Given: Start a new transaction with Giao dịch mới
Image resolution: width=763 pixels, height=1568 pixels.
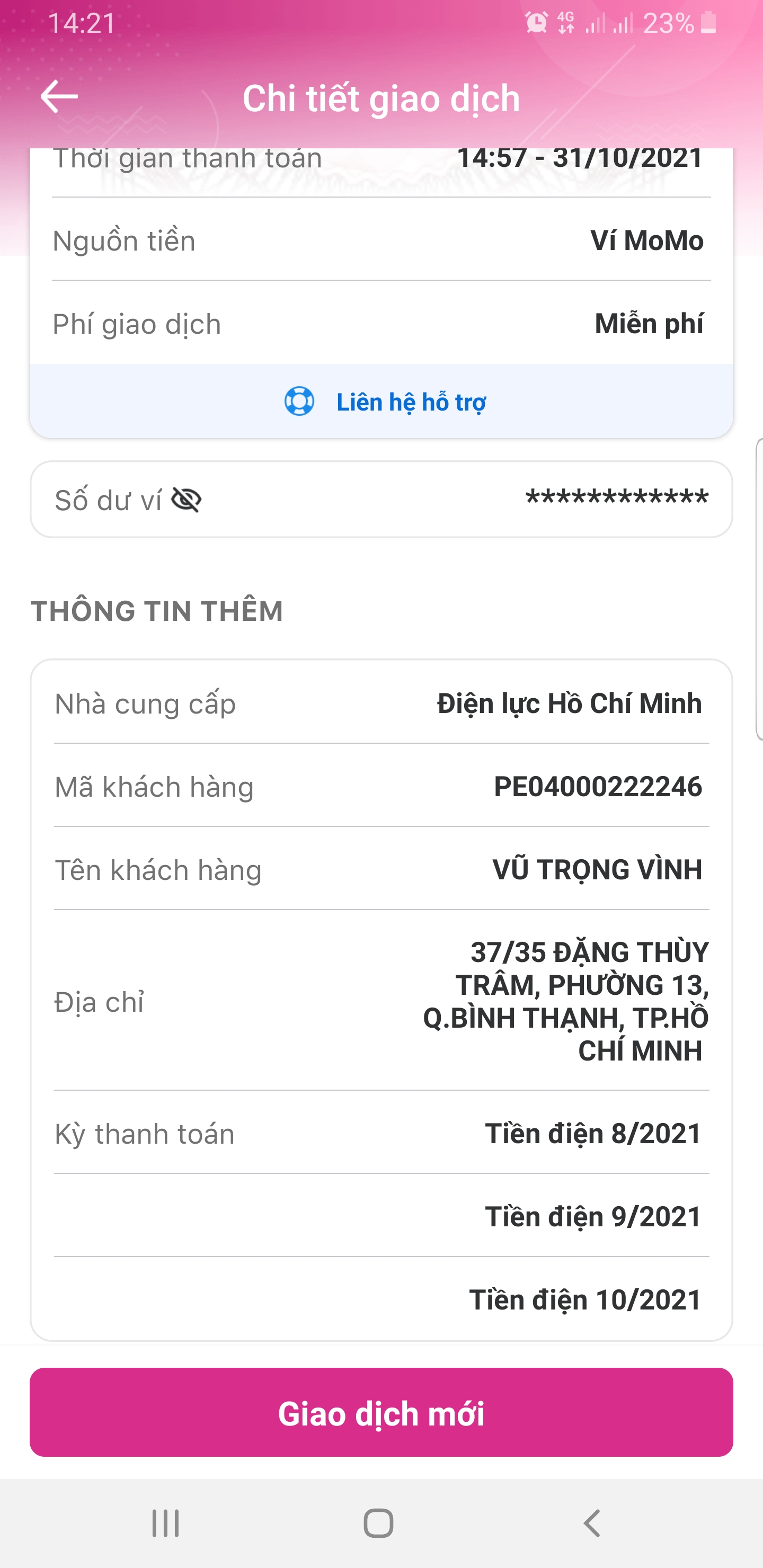Looking at the screenshot, I should [381, 1413].
